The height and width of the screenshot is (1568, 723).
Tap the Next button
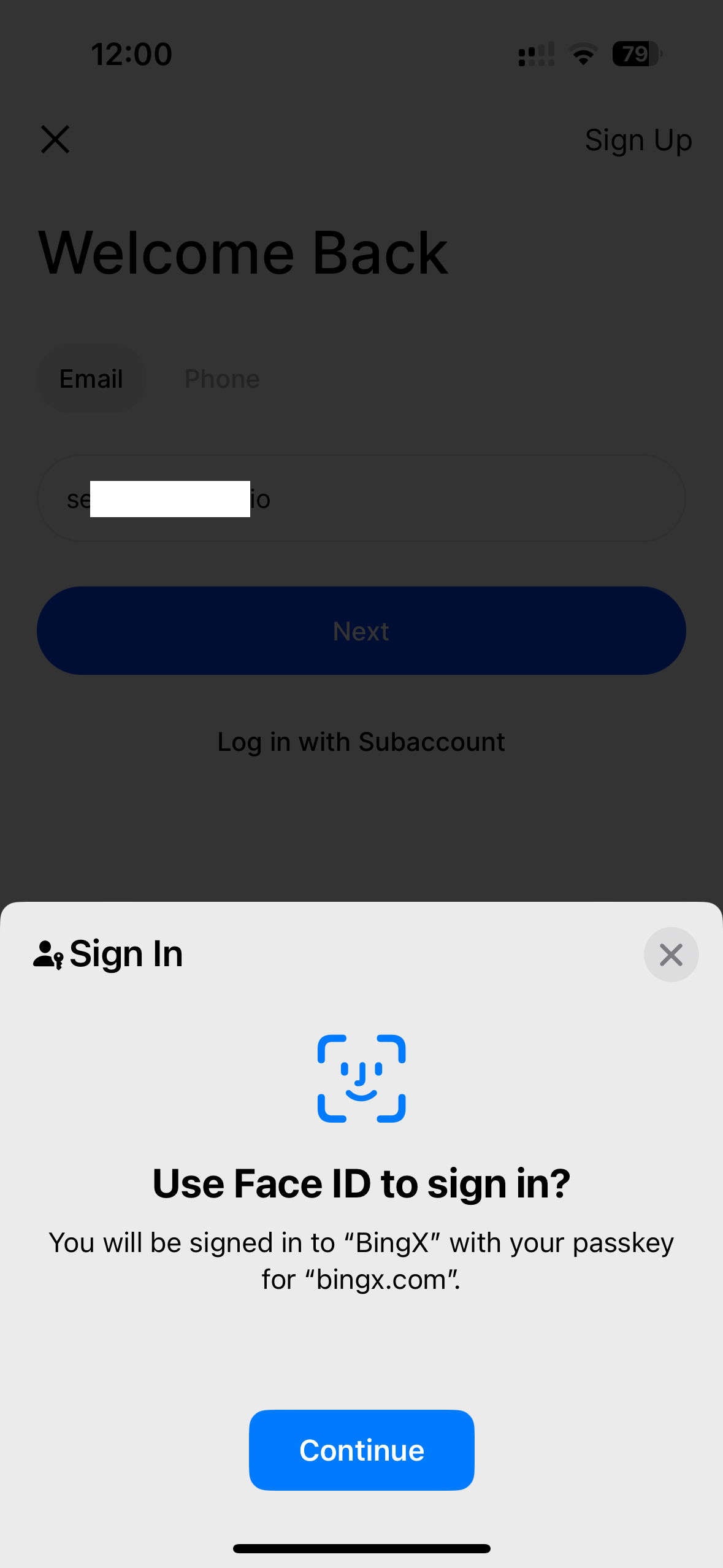coord(361,631)
